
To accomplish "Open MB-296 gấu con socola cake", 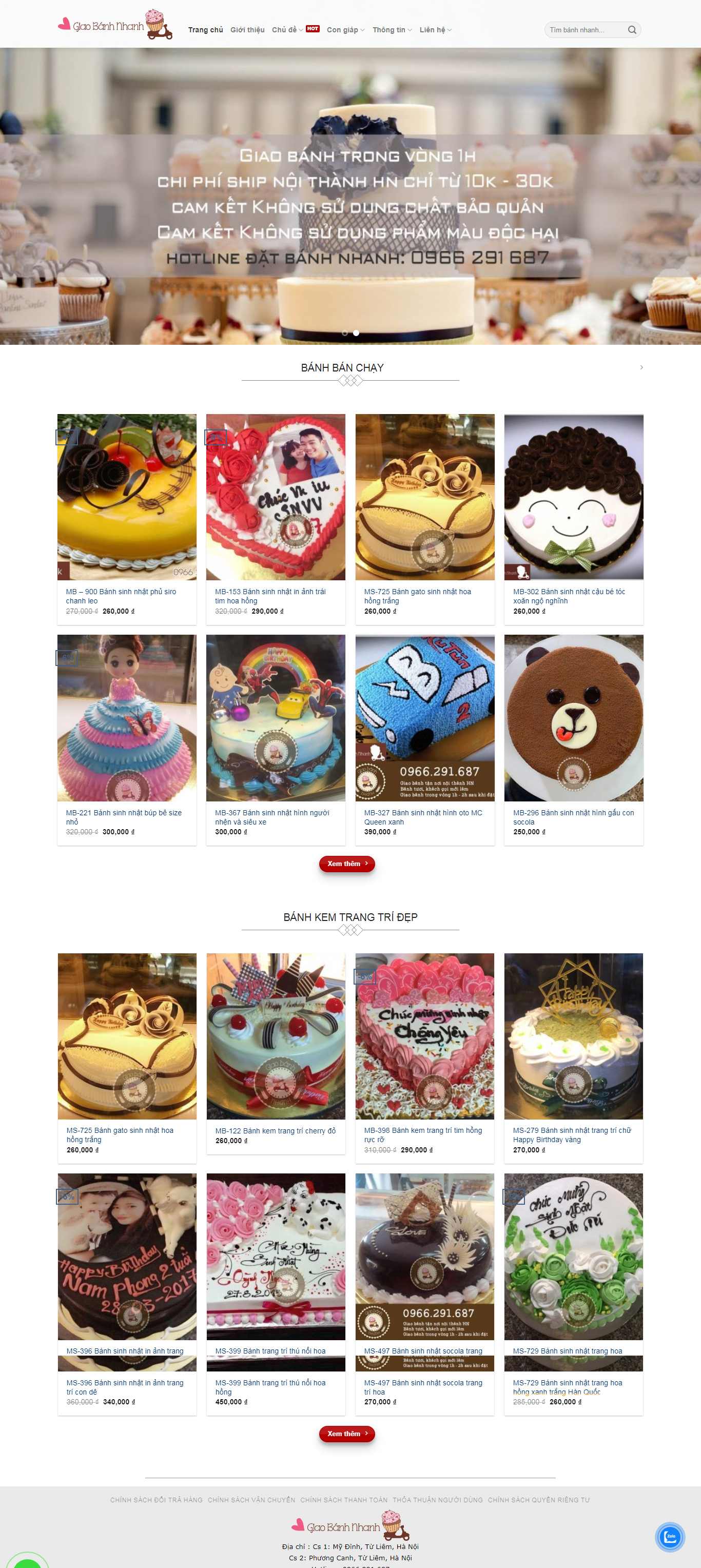I will click(573, 816).
